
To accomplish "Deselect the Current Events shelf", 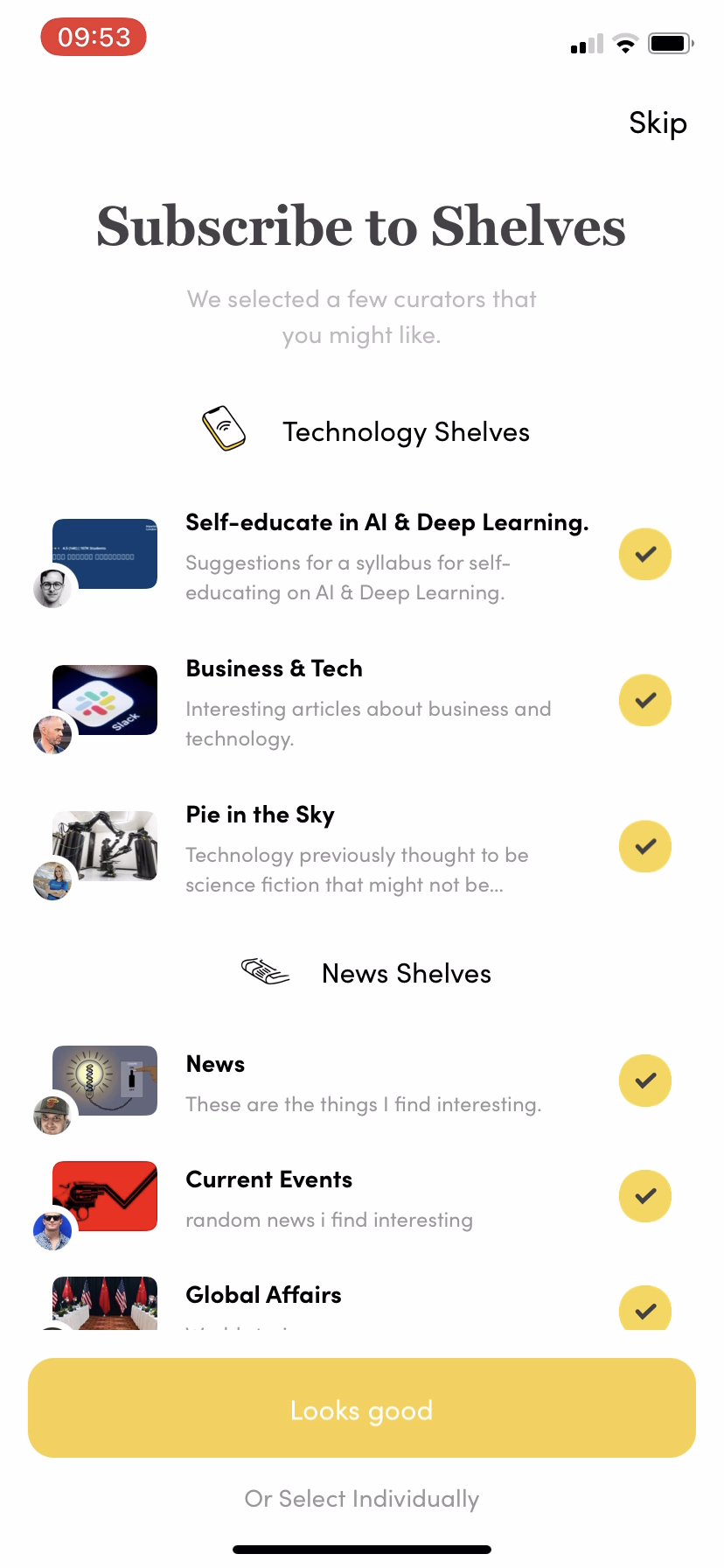I will point(645,1196).
